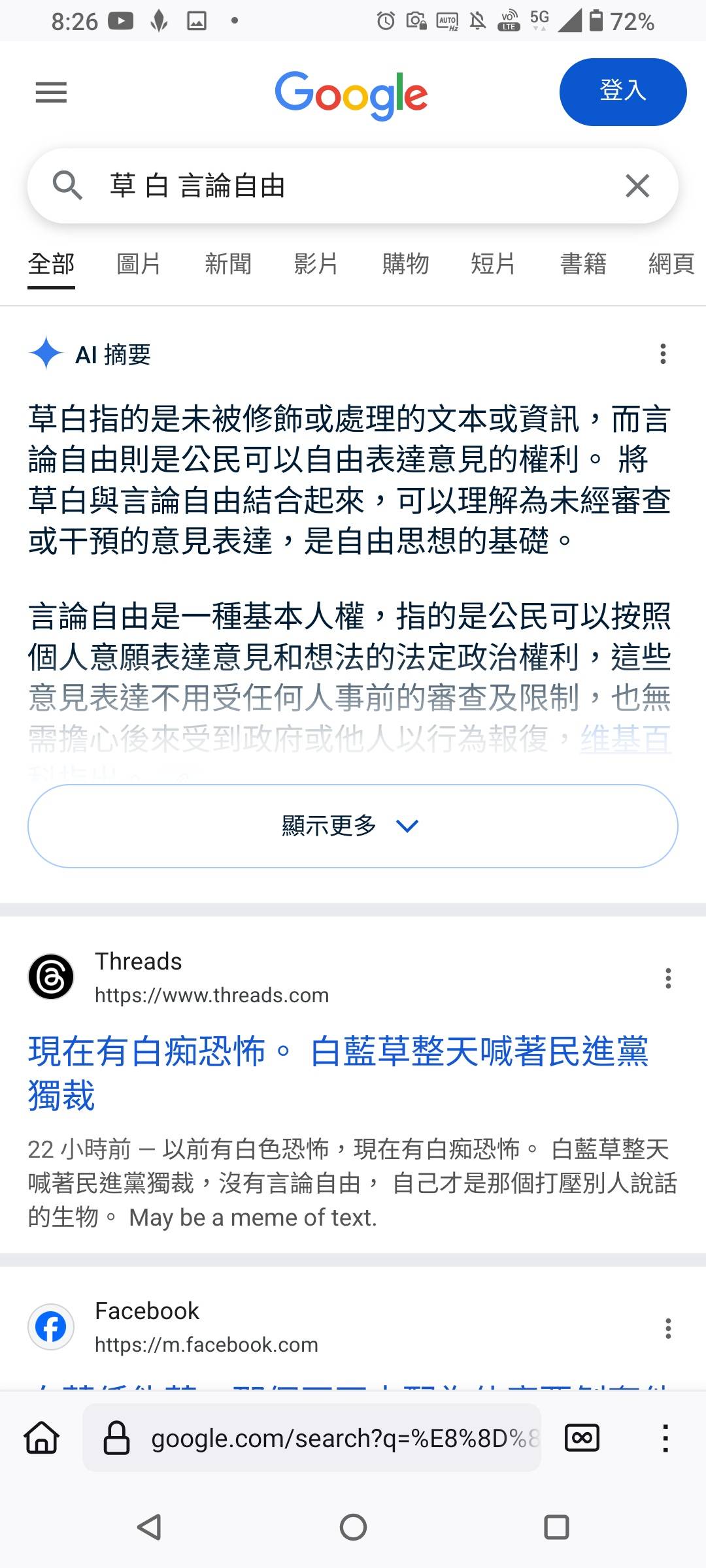Tap the system back button
This screenshot has height=1568, width=706.
tap(150, 1527)
